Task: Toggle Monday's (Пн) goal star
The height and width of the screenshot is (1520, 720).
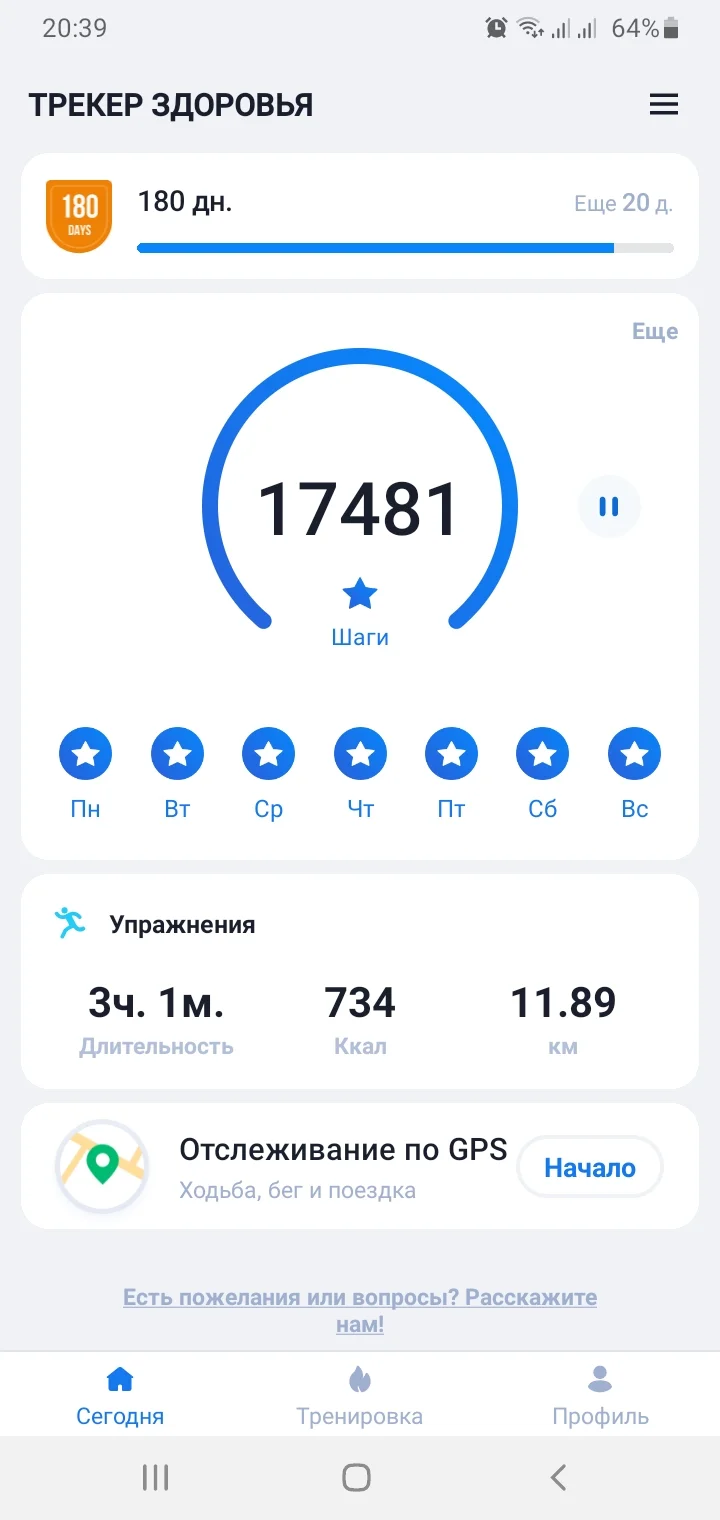Action: tap(86, 753)
